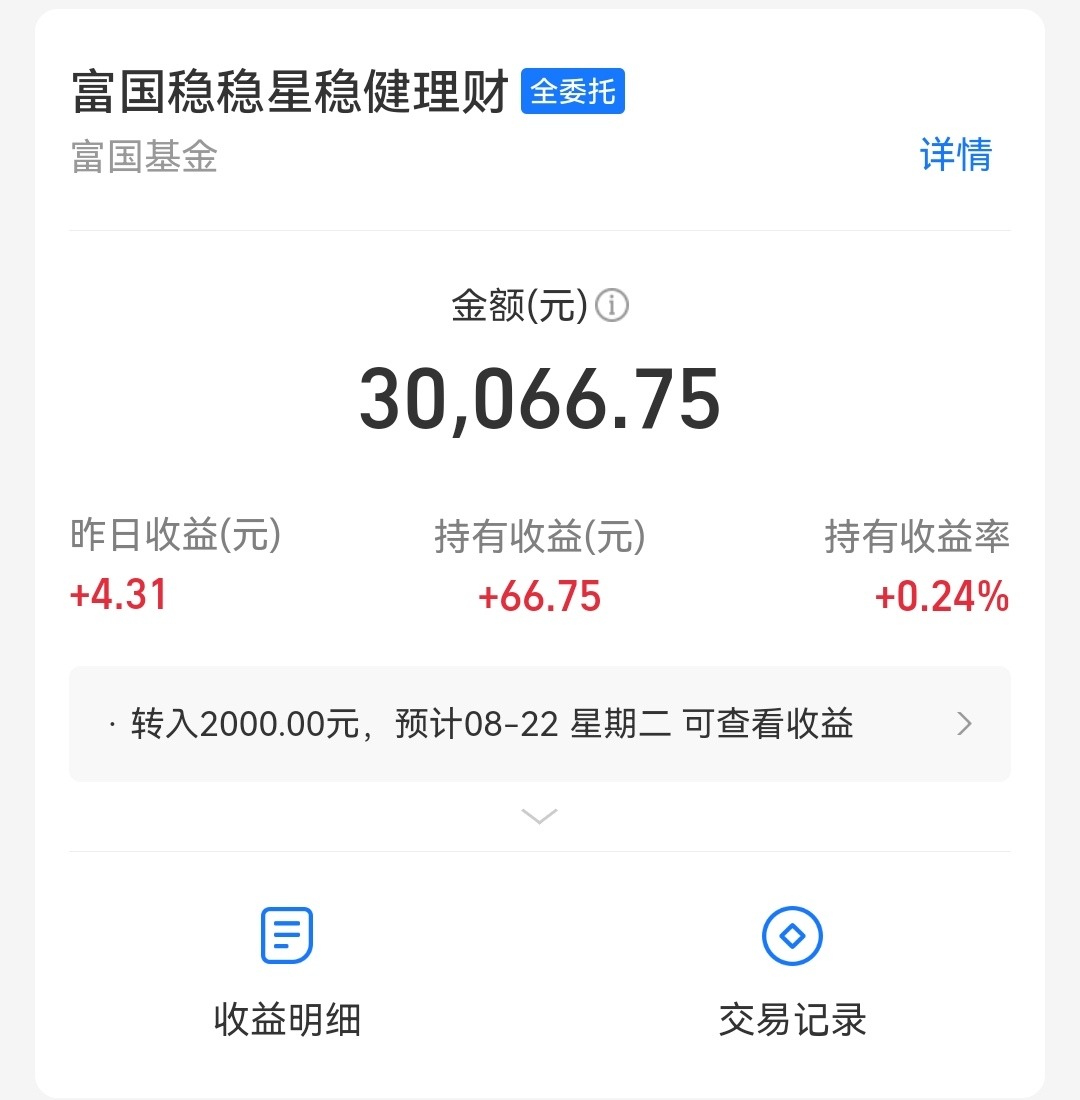Tap the document icon above 收益明细

(286, 935)
